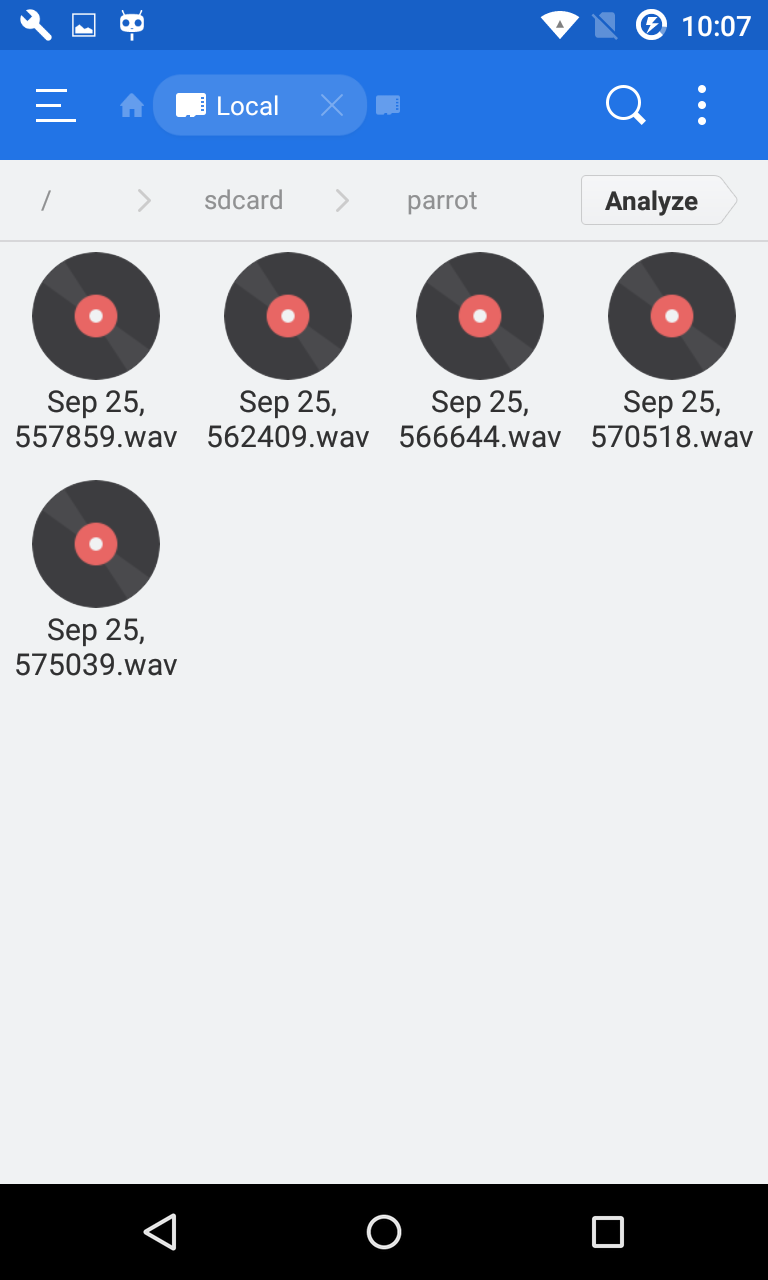This screenshot has width=768, height=1280.
Task: Open the overflow menu
Action: pyautogui.click(x=702, y=105)
